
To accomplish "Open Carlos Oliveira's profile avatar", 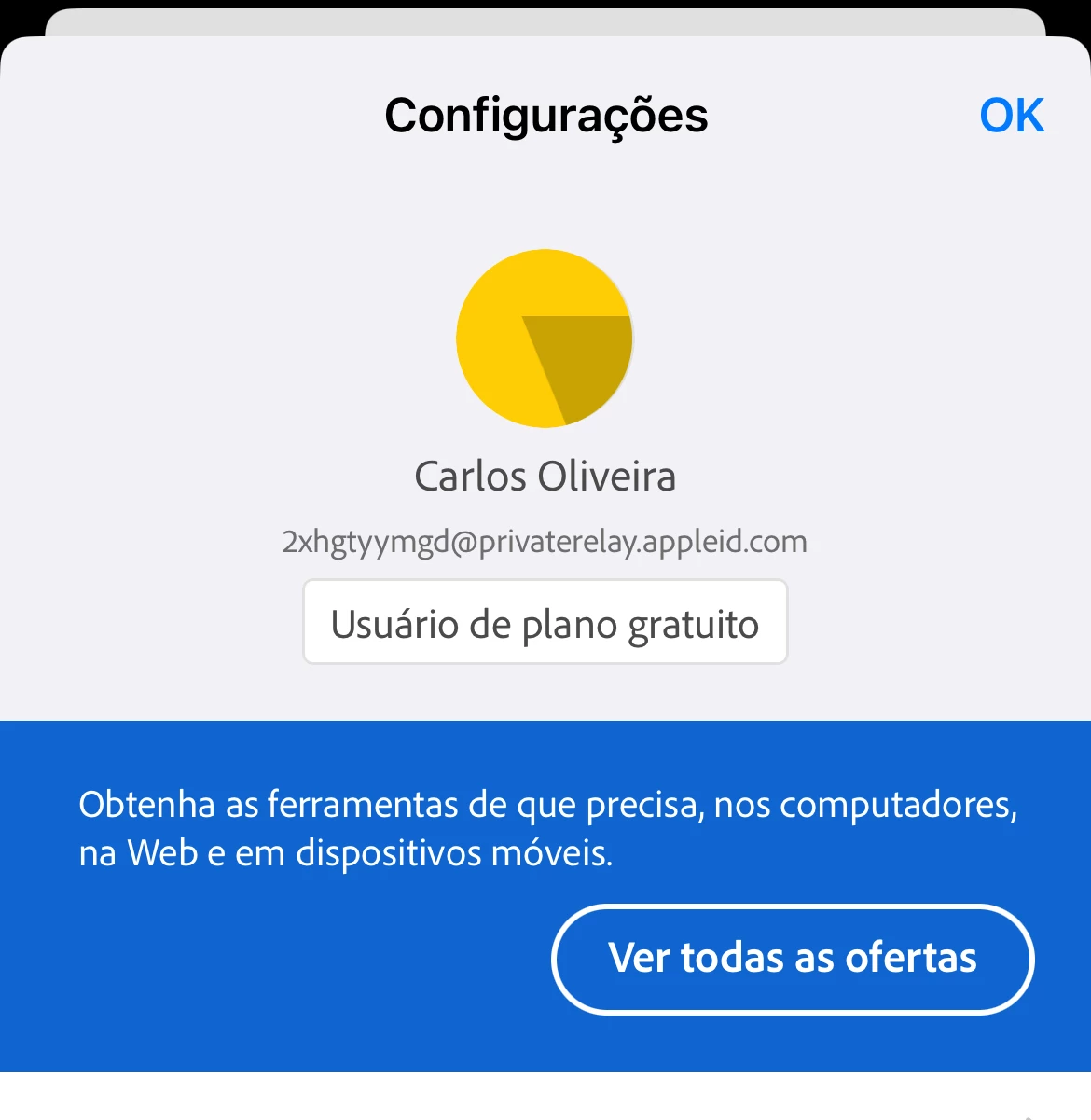I will coord(545,338).
